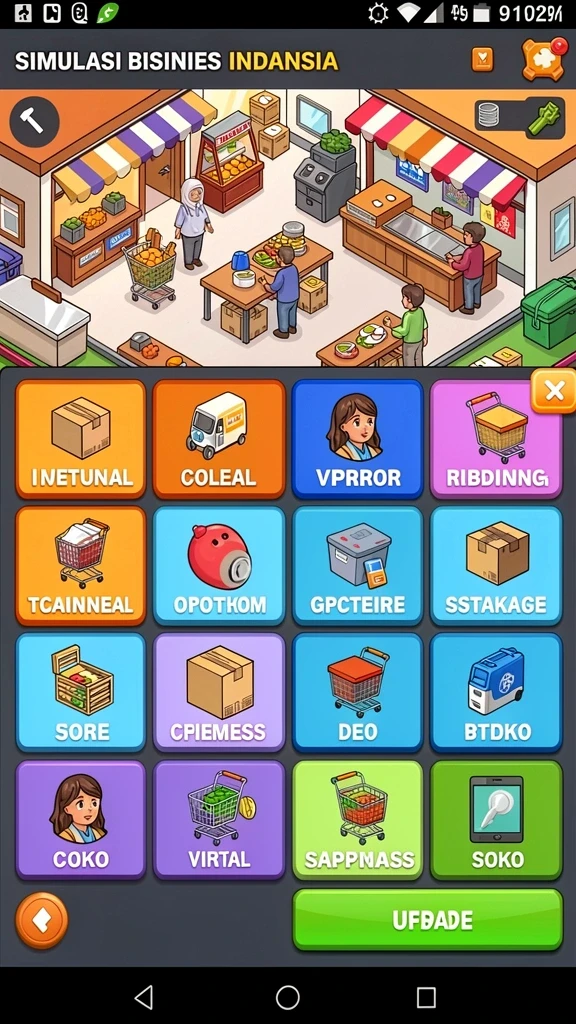Open the SSTAKAGE box tile
576x1024 pixels.
tap(496, 566)
